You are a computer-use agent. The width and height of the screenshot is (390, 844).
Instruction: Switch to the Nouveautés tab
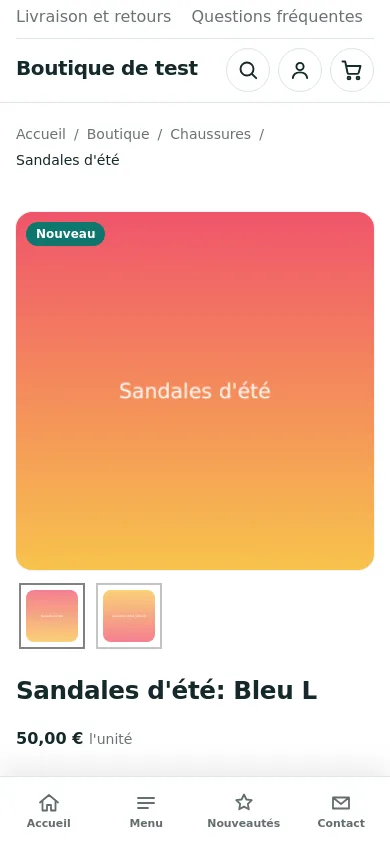pos(244,811)
